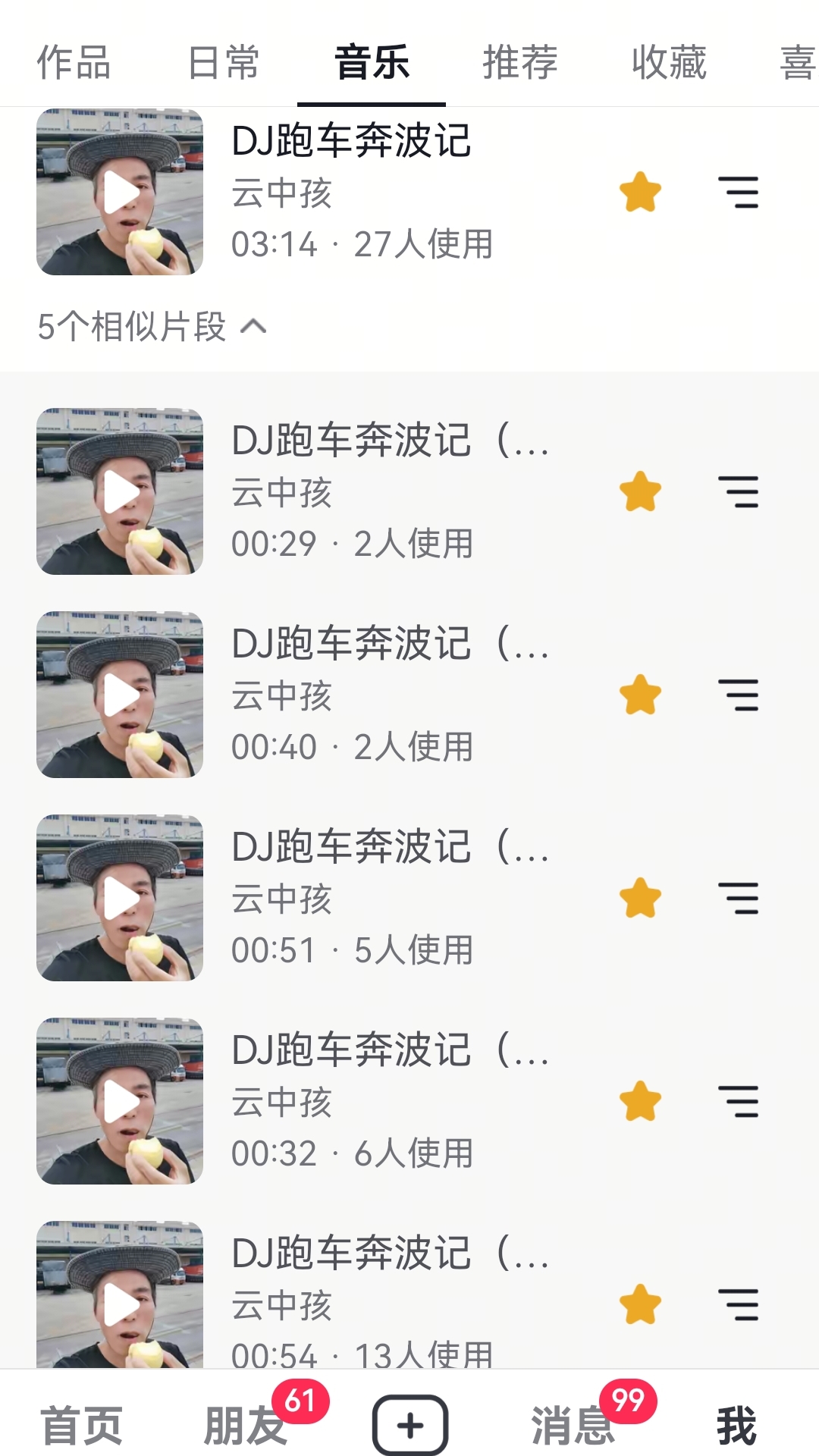The width and height of the screenshot is (819, 1456).
Task: Unfavorite the 03:14 track star
Action: (x=640, y=192)
